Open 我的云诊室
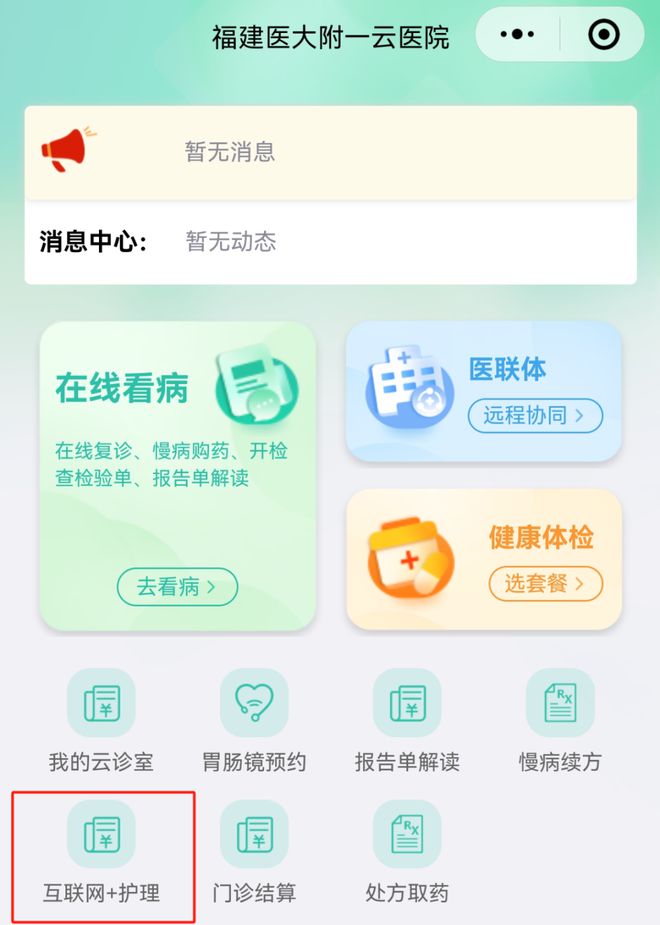 (101, 722)
